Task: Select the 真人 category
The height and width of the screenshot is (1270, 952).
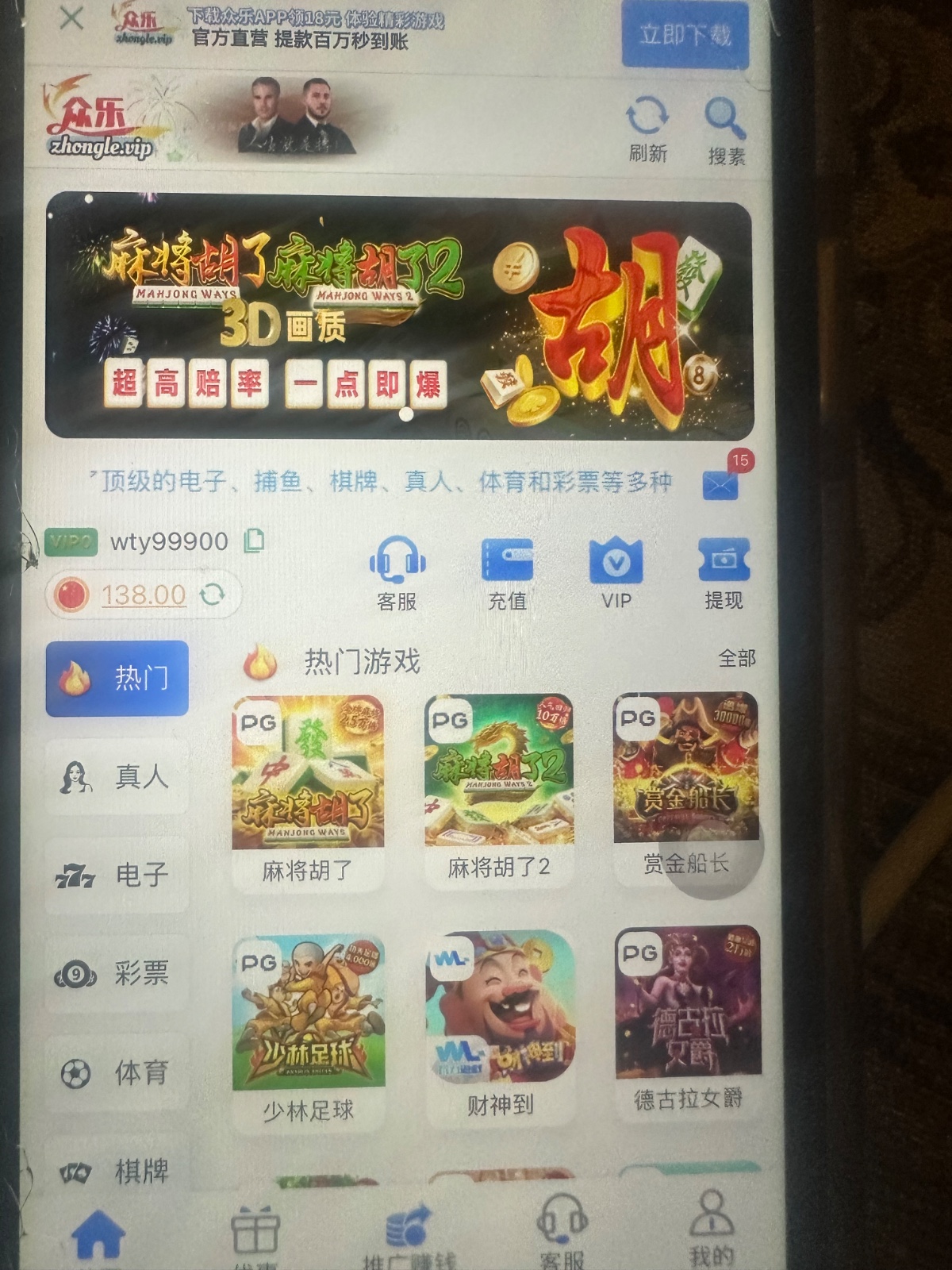Action: pyautogui.click(x=117, y=776)
